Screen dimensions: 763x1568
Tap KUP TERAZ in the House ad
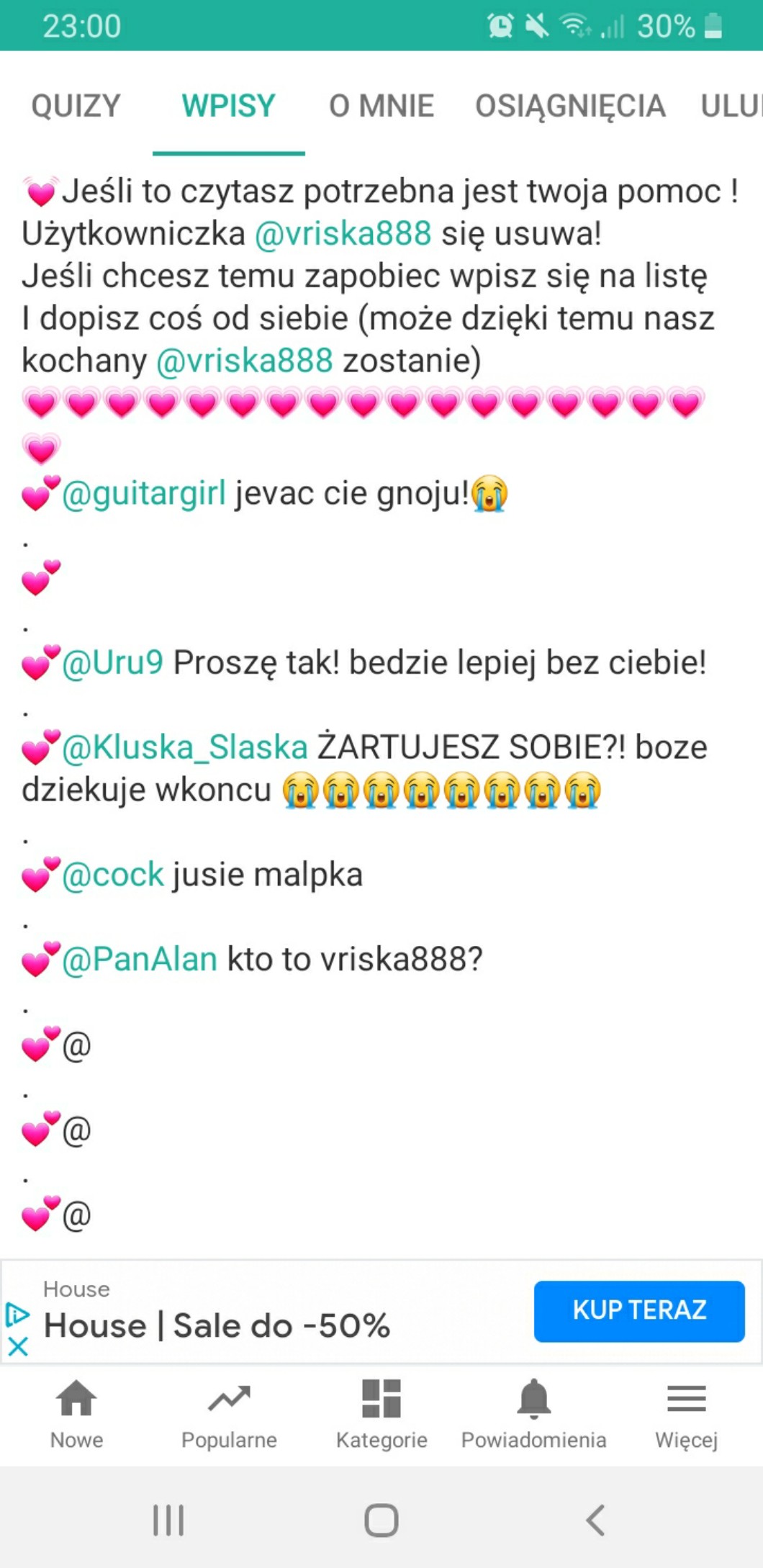(x=638, y=1310)
